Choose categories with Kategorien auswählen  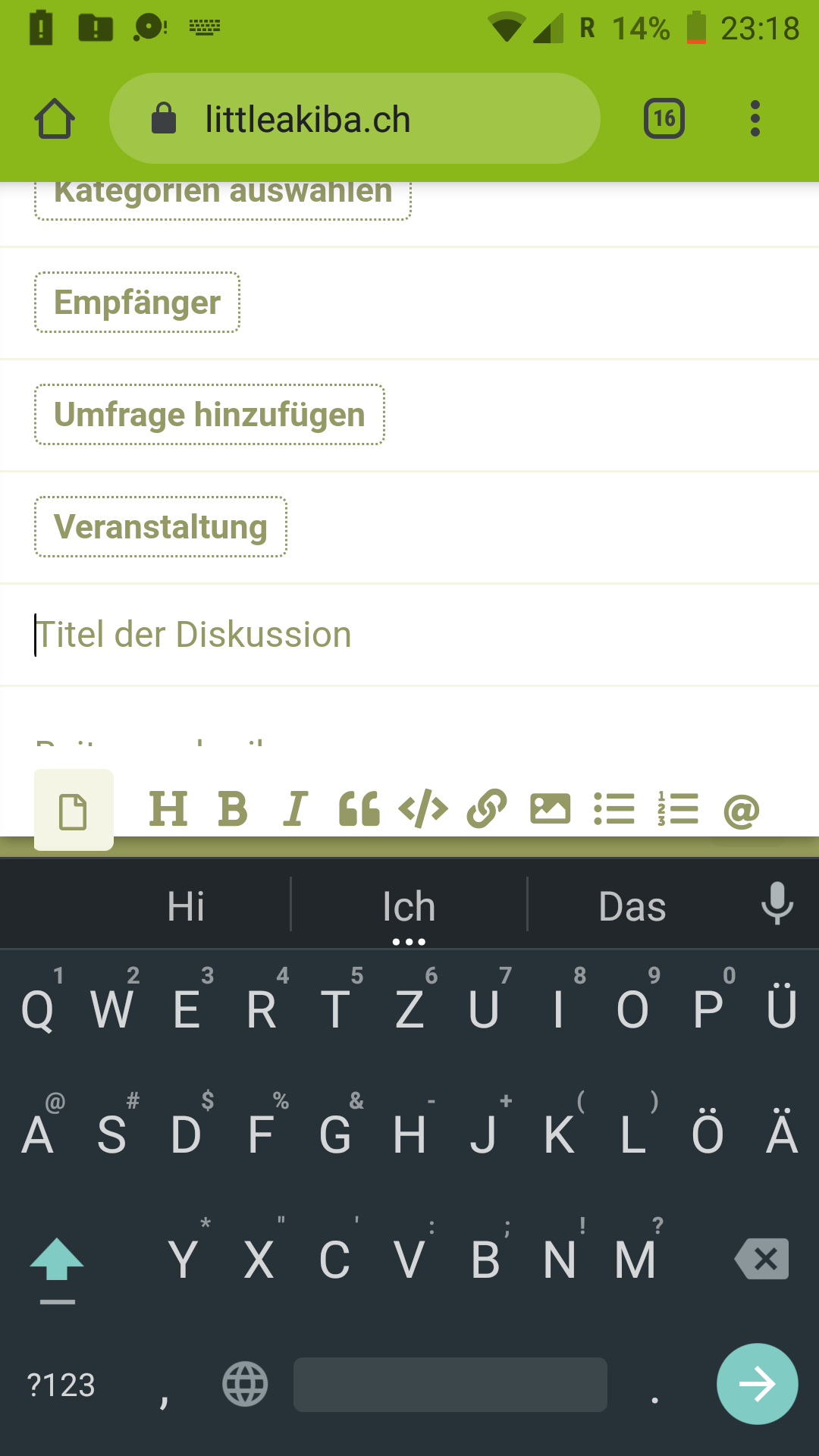pyautogui.click(x=223, y=197)
